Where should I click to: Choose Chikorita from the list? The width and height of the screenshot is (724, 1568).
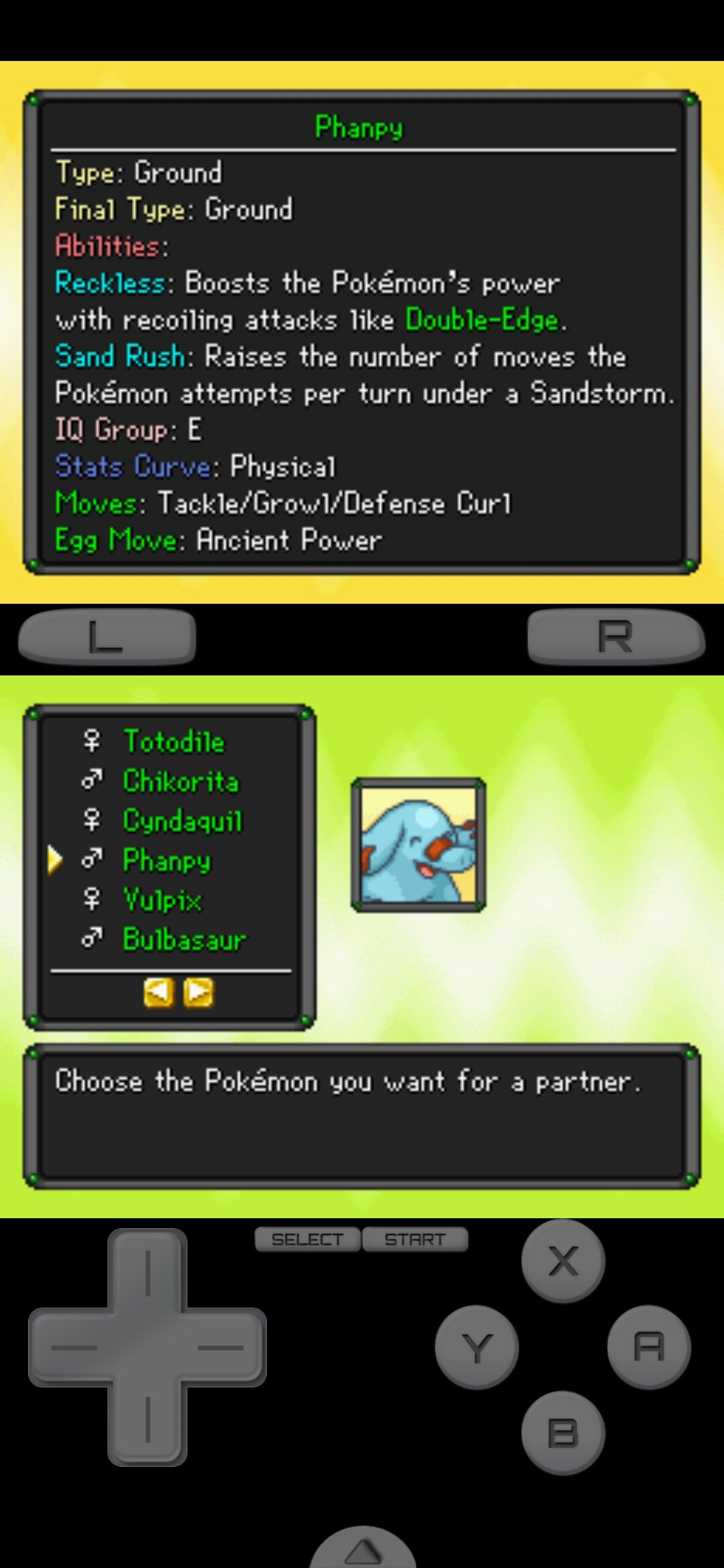[x=180, y=781]
